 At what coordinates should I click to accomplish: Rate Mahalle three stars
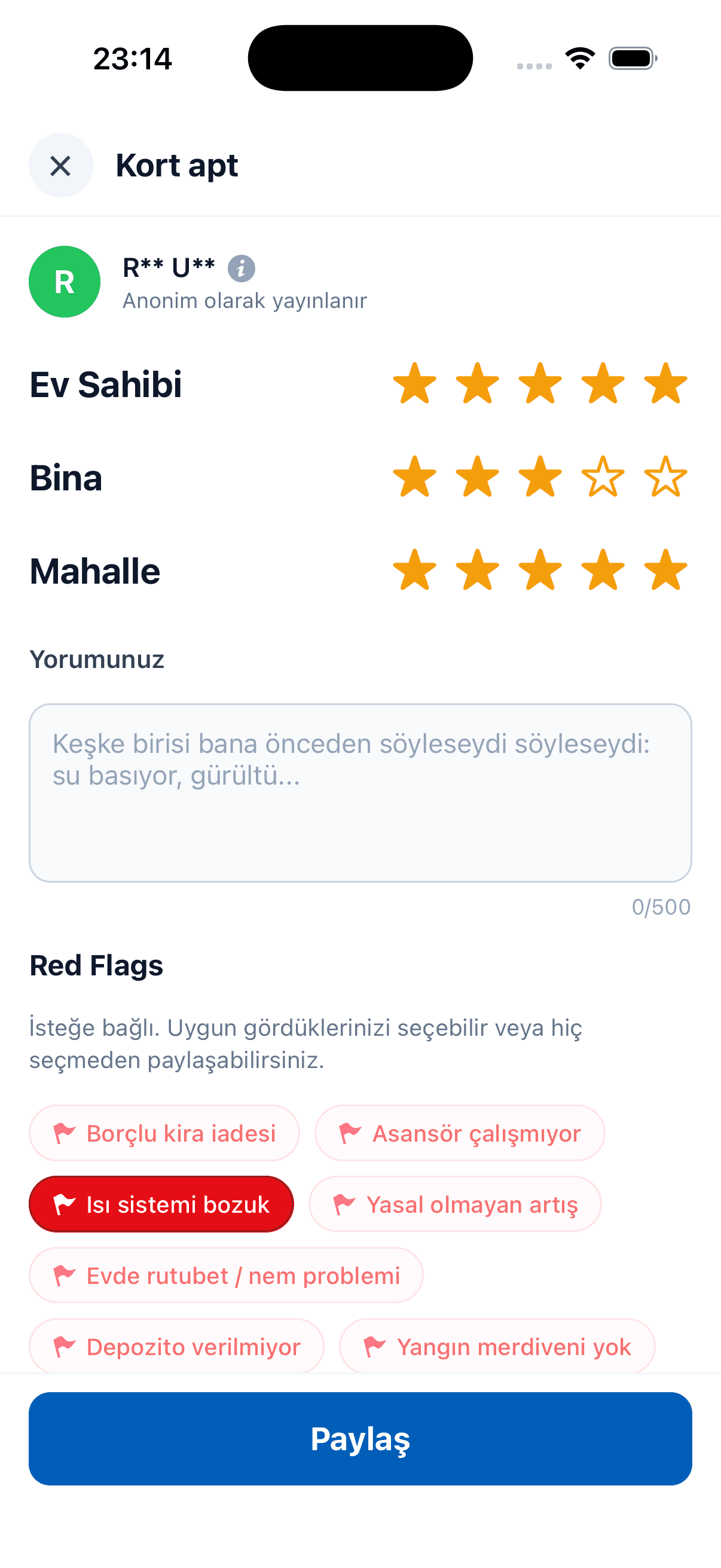(x=540, y=571)
